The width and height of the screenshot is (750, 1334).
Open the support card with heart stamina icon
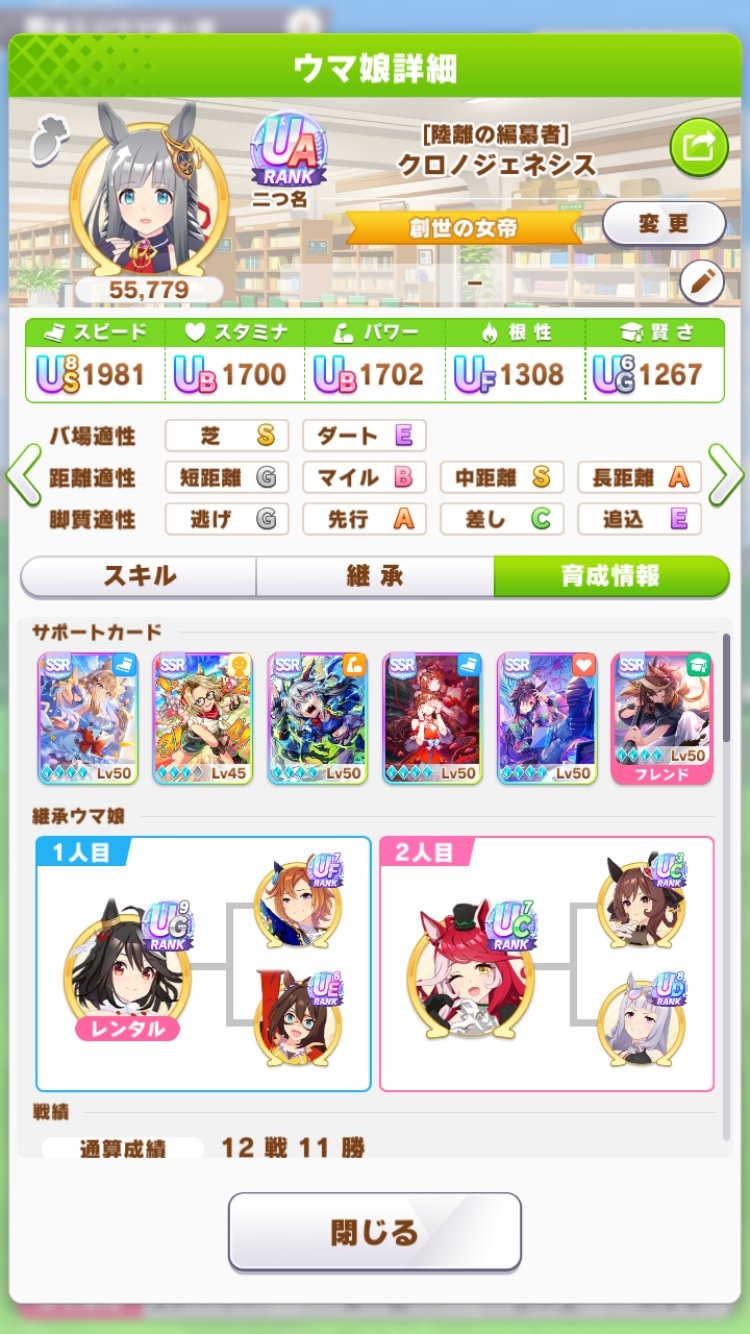click(x=547, y=718)
